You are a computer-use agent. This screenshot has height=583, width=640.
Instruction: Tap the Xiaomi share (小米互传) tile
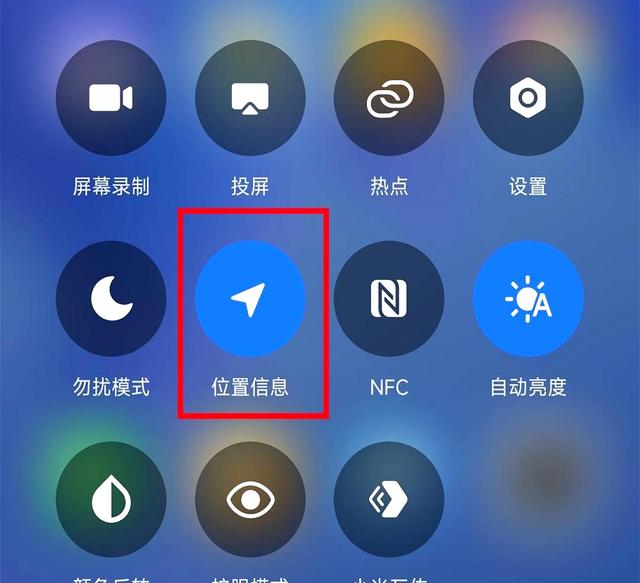click(389, 499)
